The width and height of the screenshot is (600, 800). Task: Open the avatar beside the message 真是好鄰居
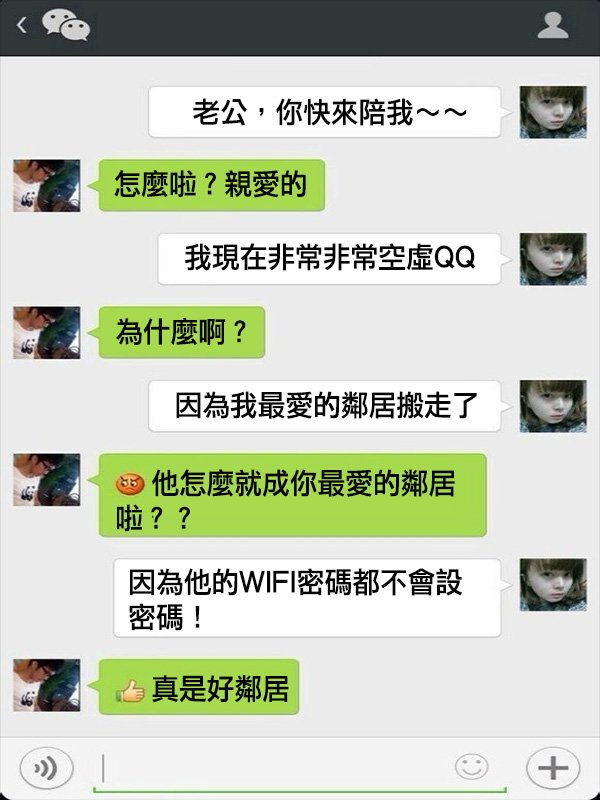pos(46,685)
